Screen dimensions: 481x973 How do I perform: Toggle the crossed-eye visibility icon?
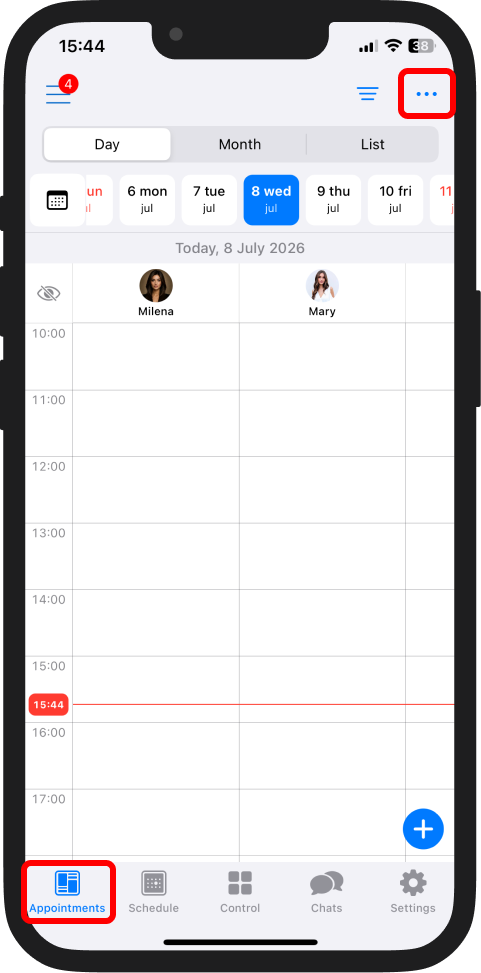coord(48,294)
